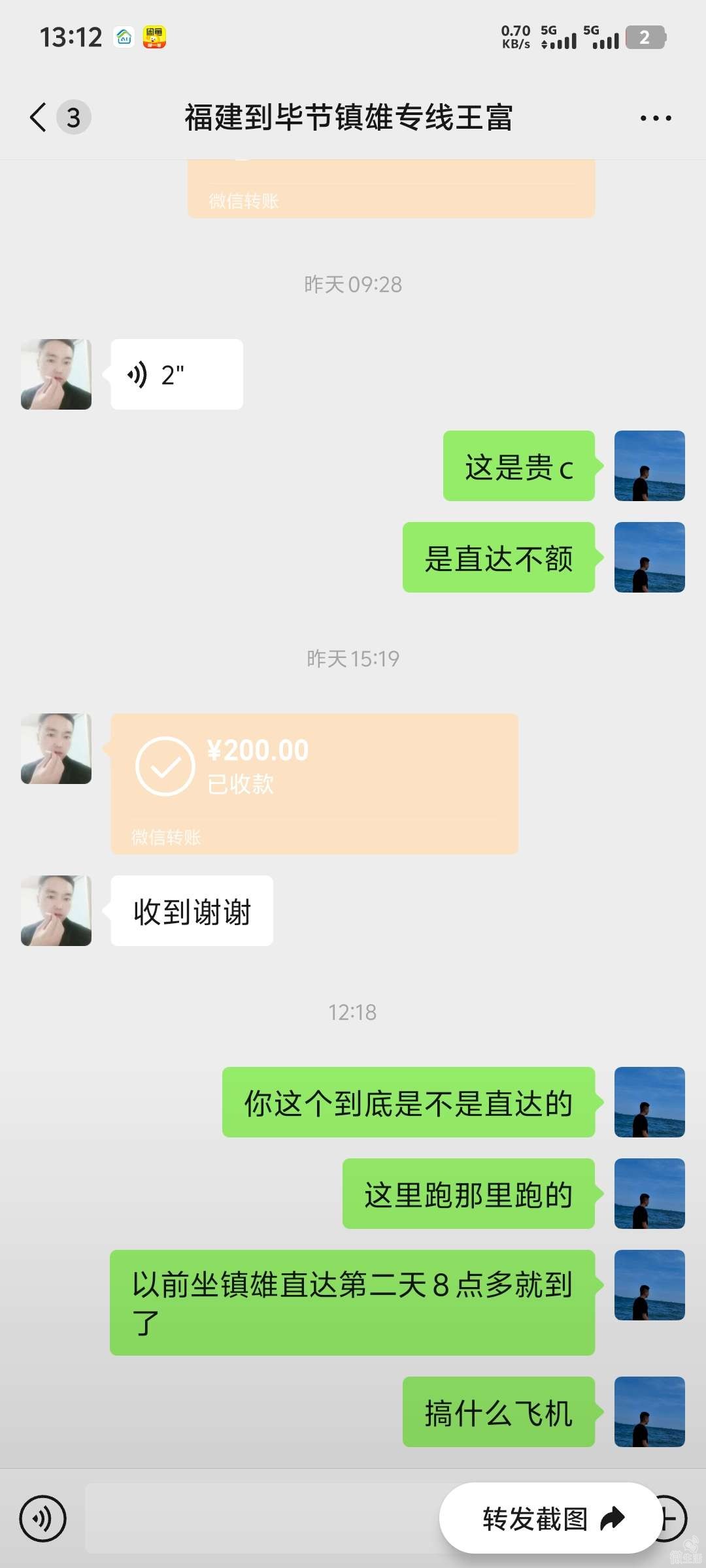Go back to the chat list

click(x=39, y=118)
